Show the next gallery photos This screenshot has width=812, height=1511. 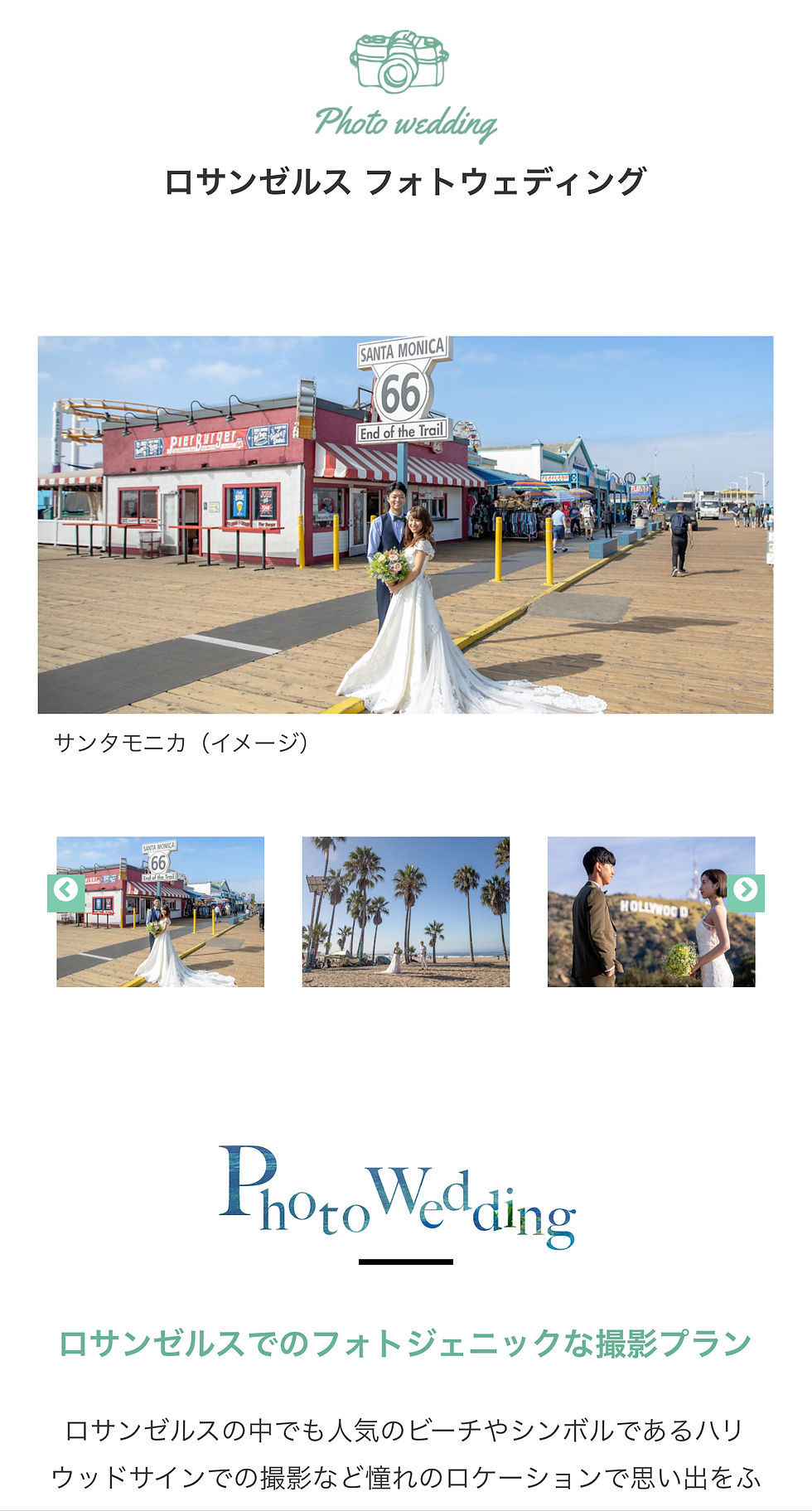pos(746,892)
